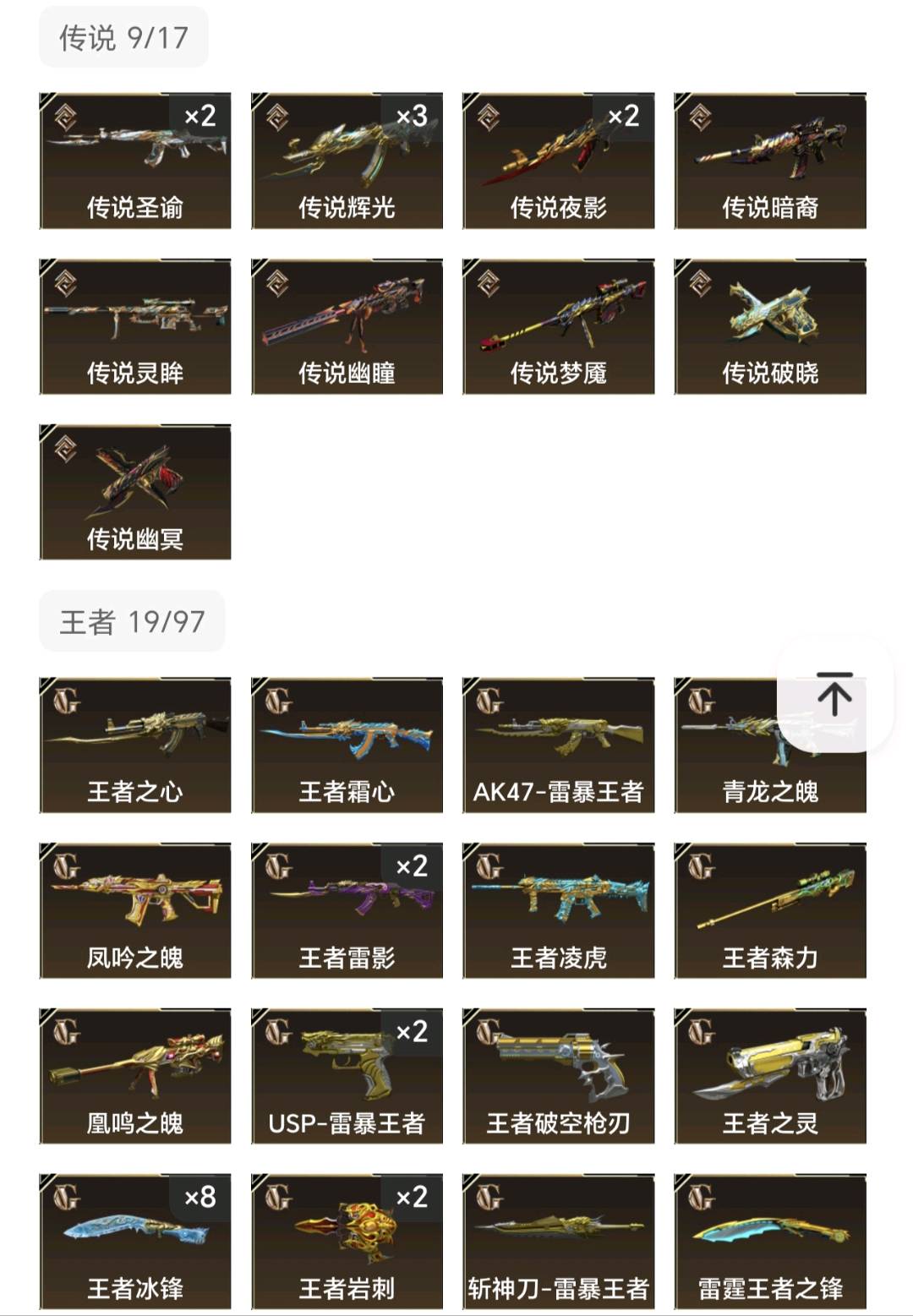Open the 传说辉光 weapon tile
Screen dimensions: 913x1316
click(x=347, y=161)
